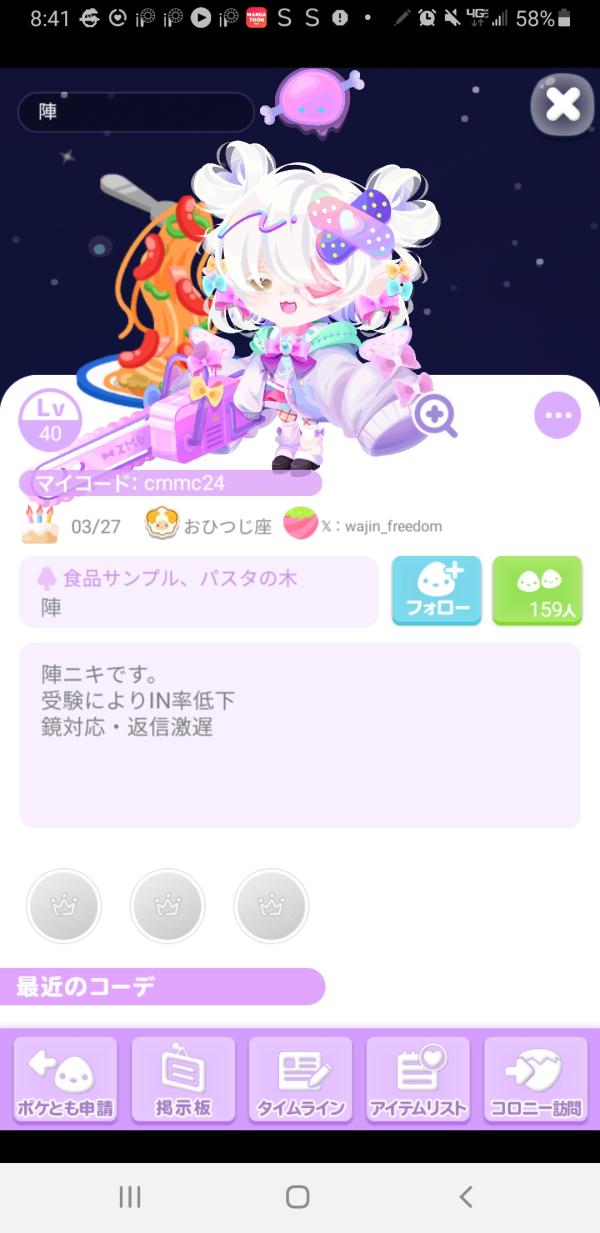Send a ポケとも申請 friend request
This screenshot has height=1233, width=600.
(x=65, y=1078)
